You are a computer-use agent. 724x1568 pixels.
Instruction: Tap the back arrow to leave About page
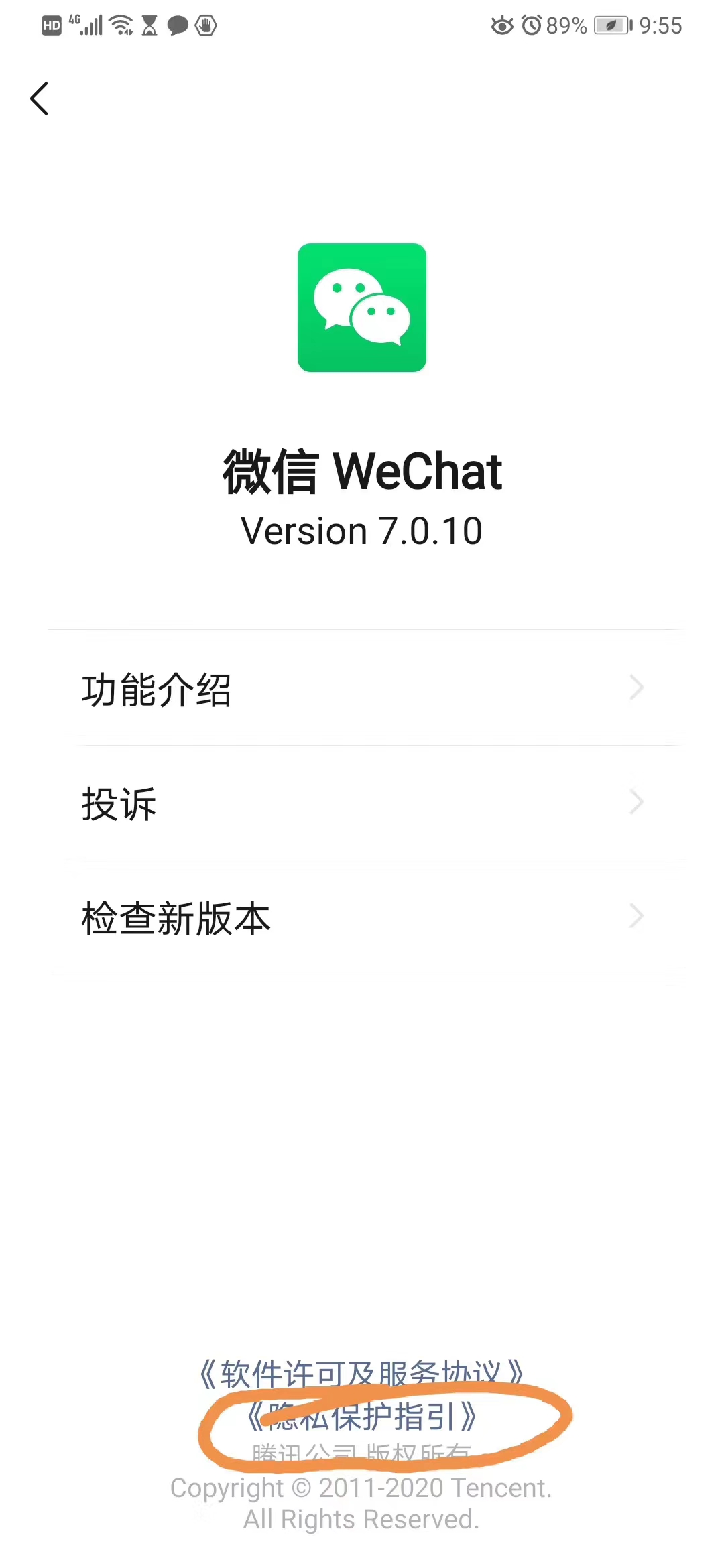40,98
